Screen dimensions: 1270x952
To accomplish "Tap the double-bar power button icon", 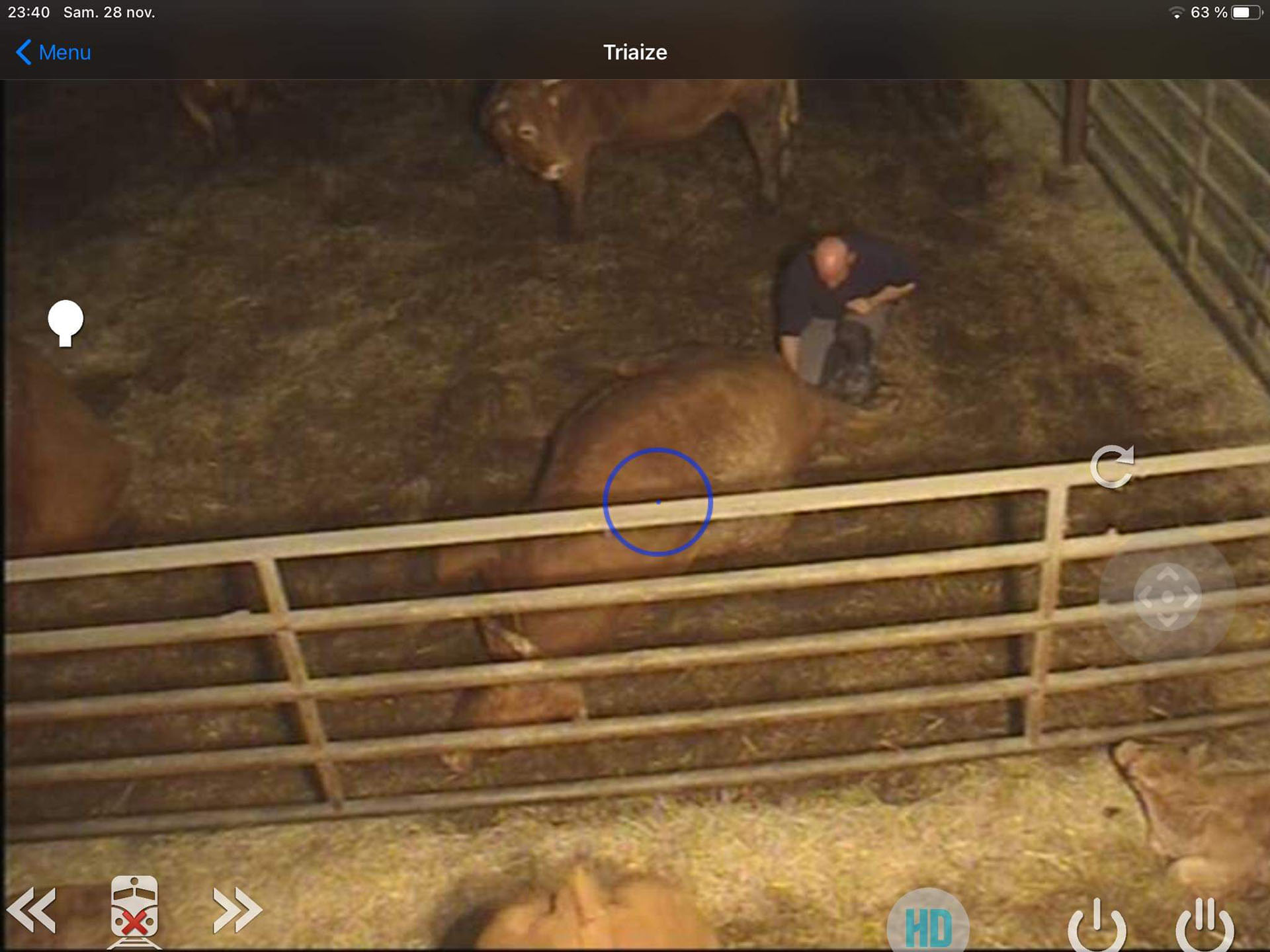I will pos(1204,924).
